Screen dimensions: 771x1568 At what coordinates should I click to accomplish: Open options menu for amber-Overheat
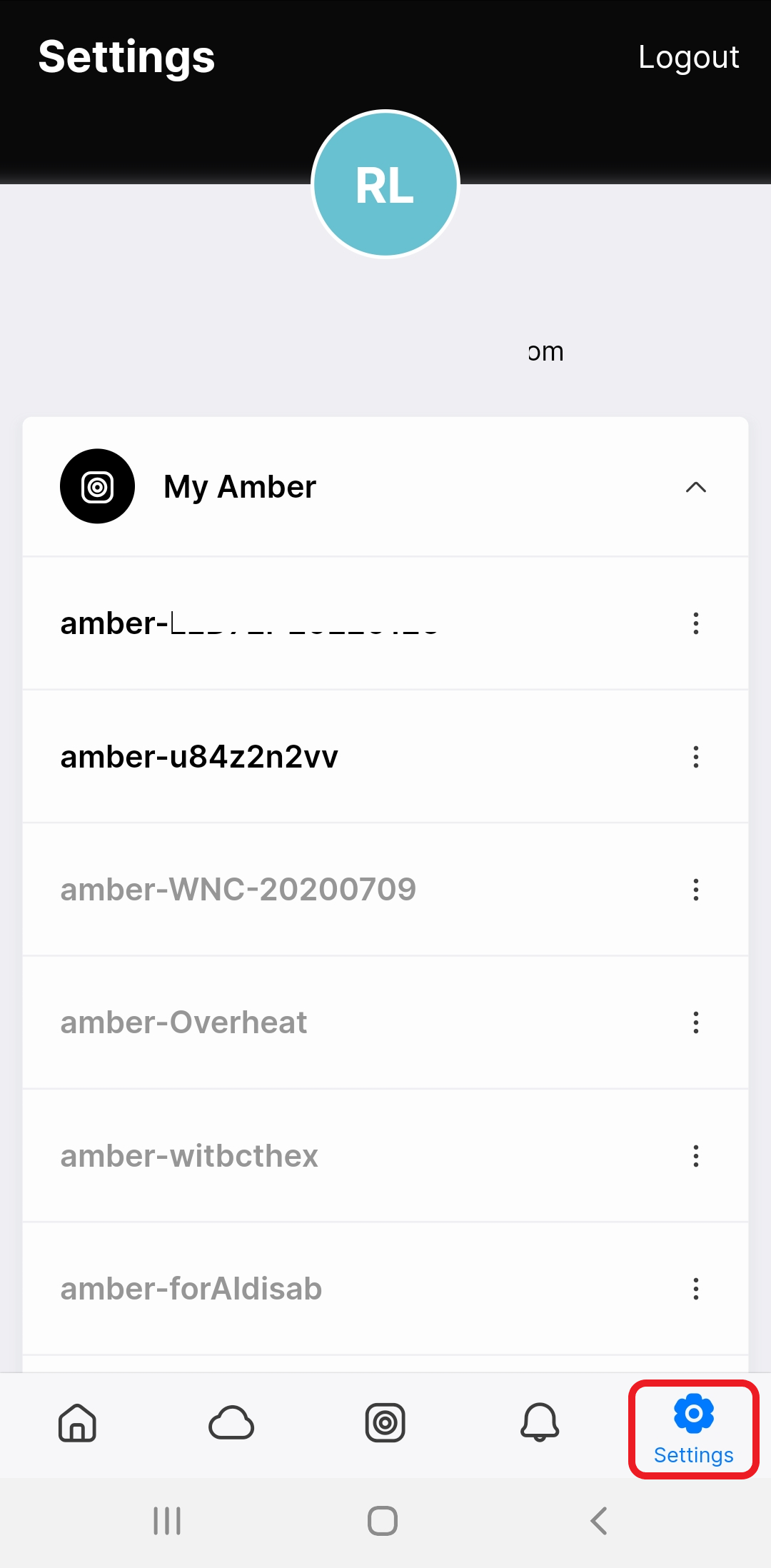coord(695,1022)
